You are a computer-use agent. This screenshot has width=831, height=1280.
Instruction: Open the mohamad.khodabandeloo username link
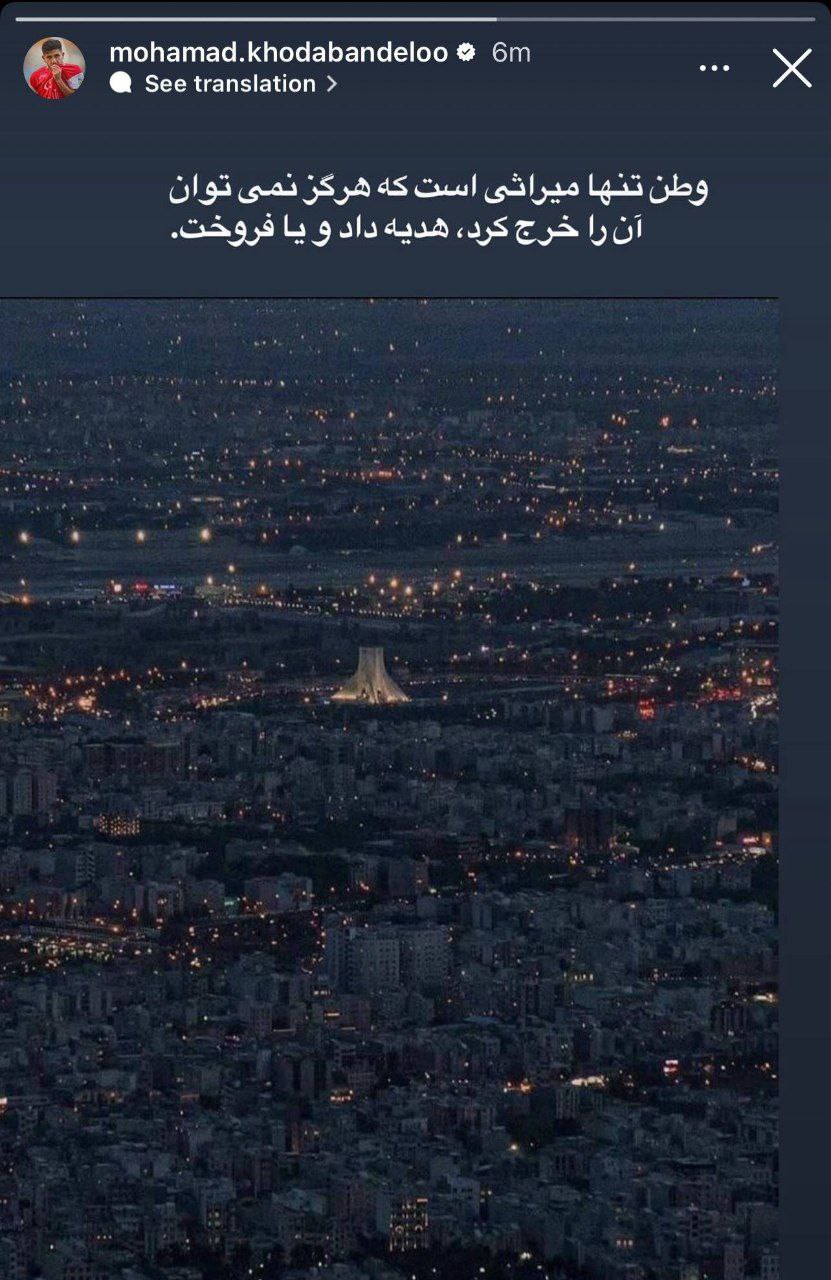point(278,53)
